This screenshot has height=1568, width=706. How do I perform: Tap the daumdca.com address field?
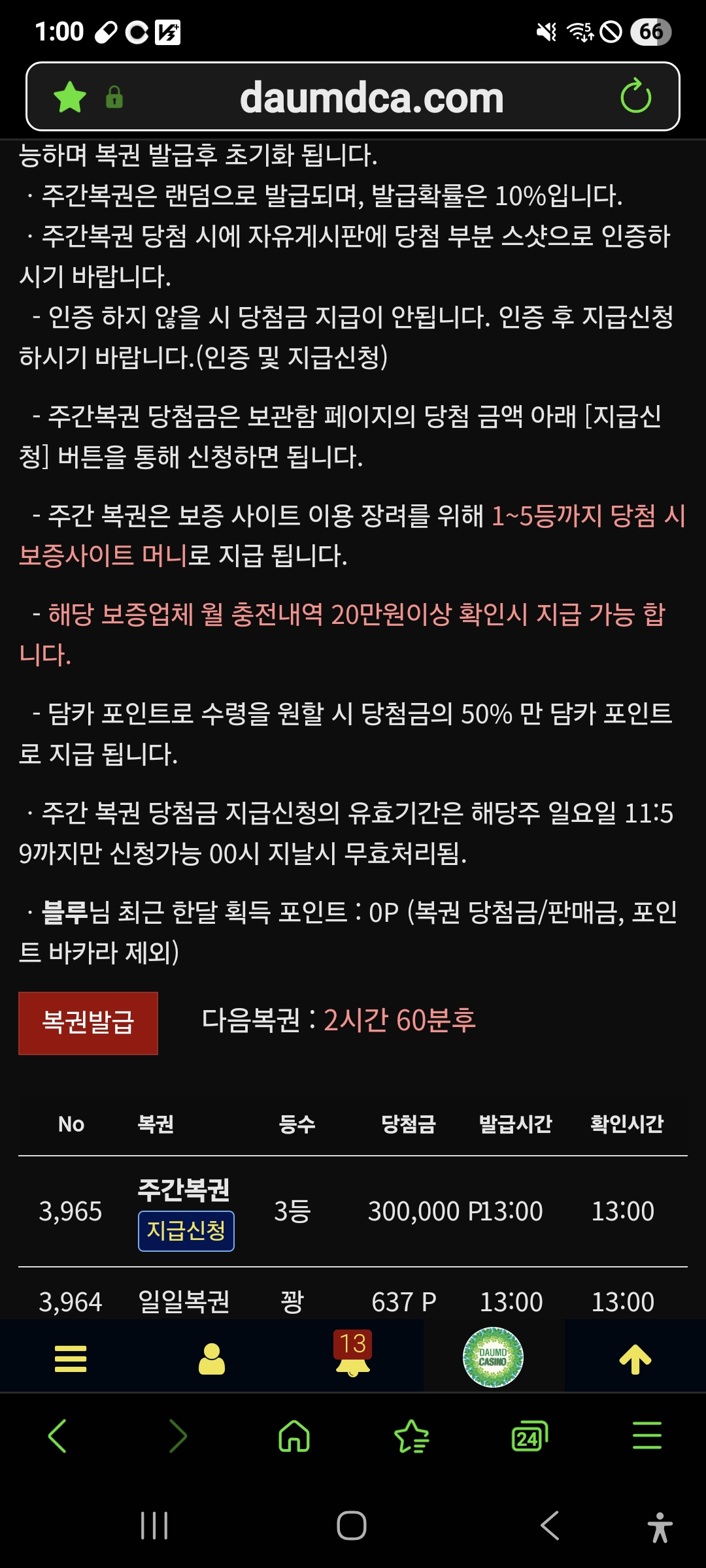click(371, 98)
